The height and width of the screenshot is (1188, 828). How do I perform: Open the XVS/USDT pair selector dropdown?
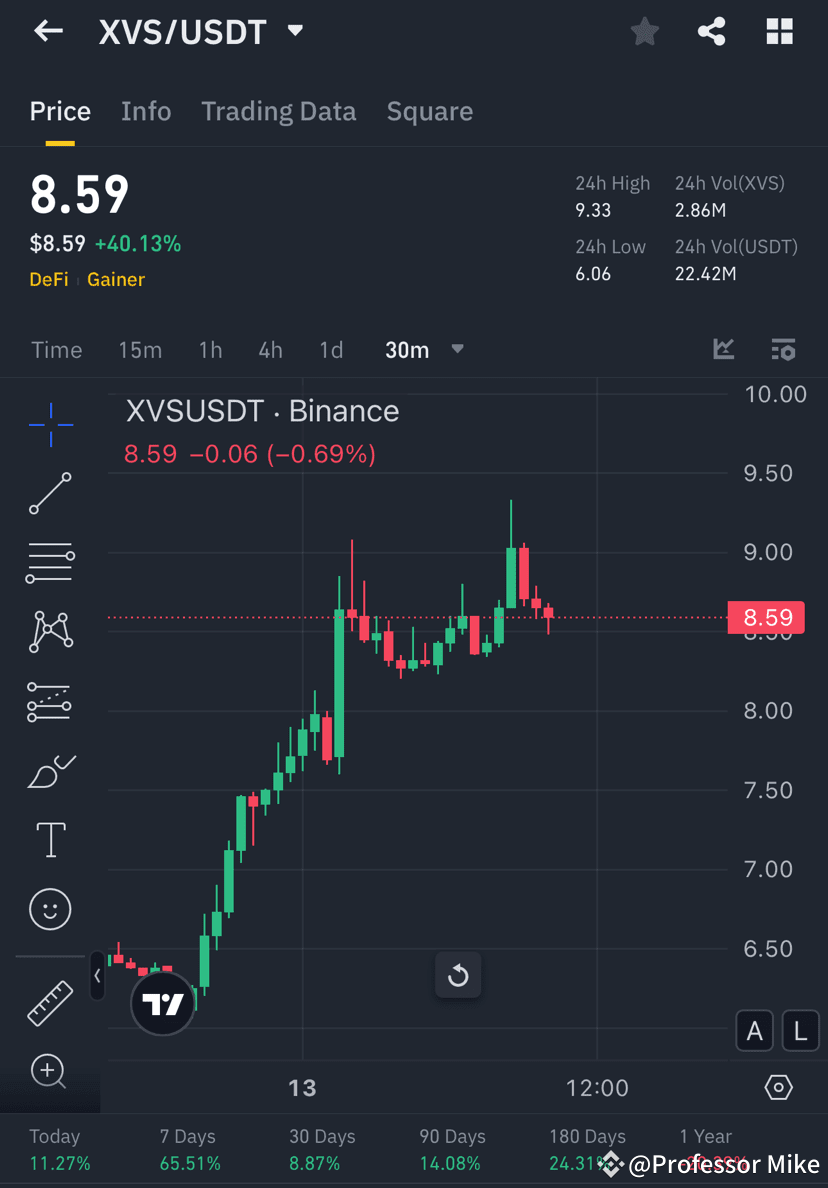295,31
